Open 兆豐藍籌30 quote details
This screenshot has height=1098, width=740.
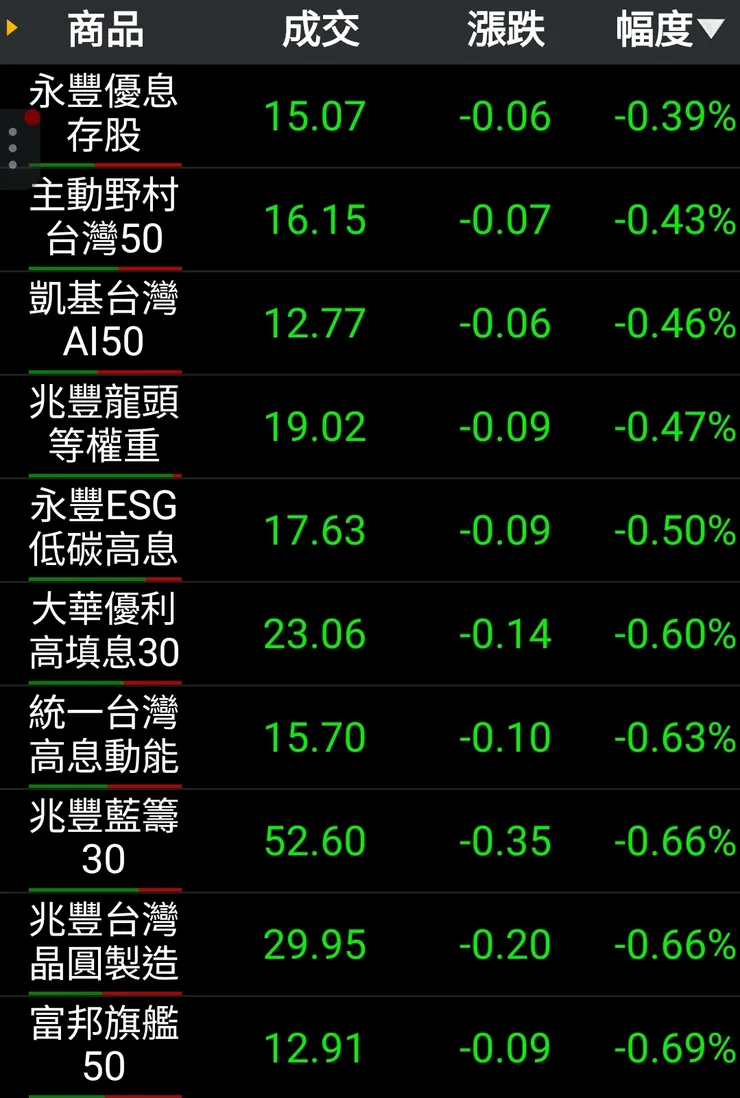click(x=104, y=840)
